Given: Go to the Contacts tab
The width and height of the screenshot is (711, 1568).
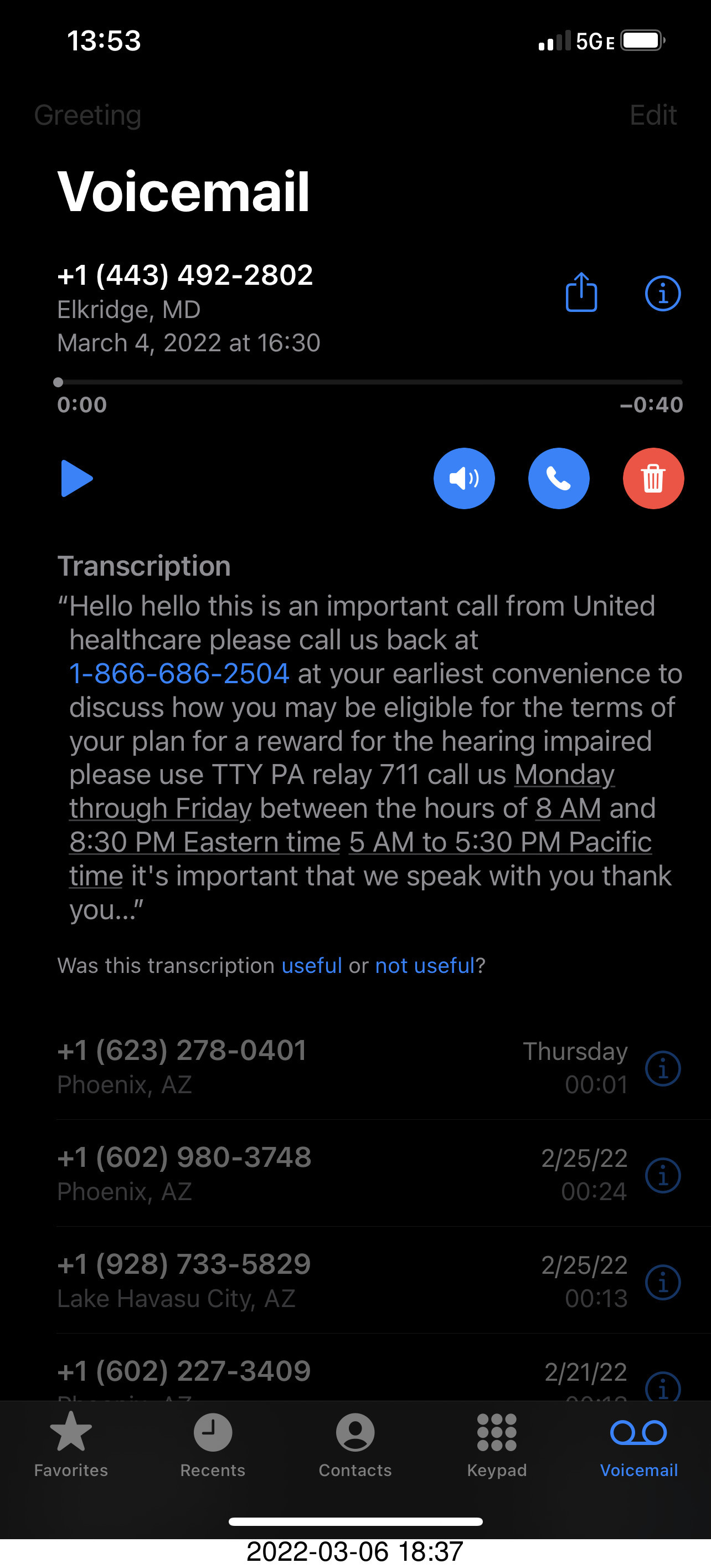Looking at the screenshot, I should coord(355,1445).
